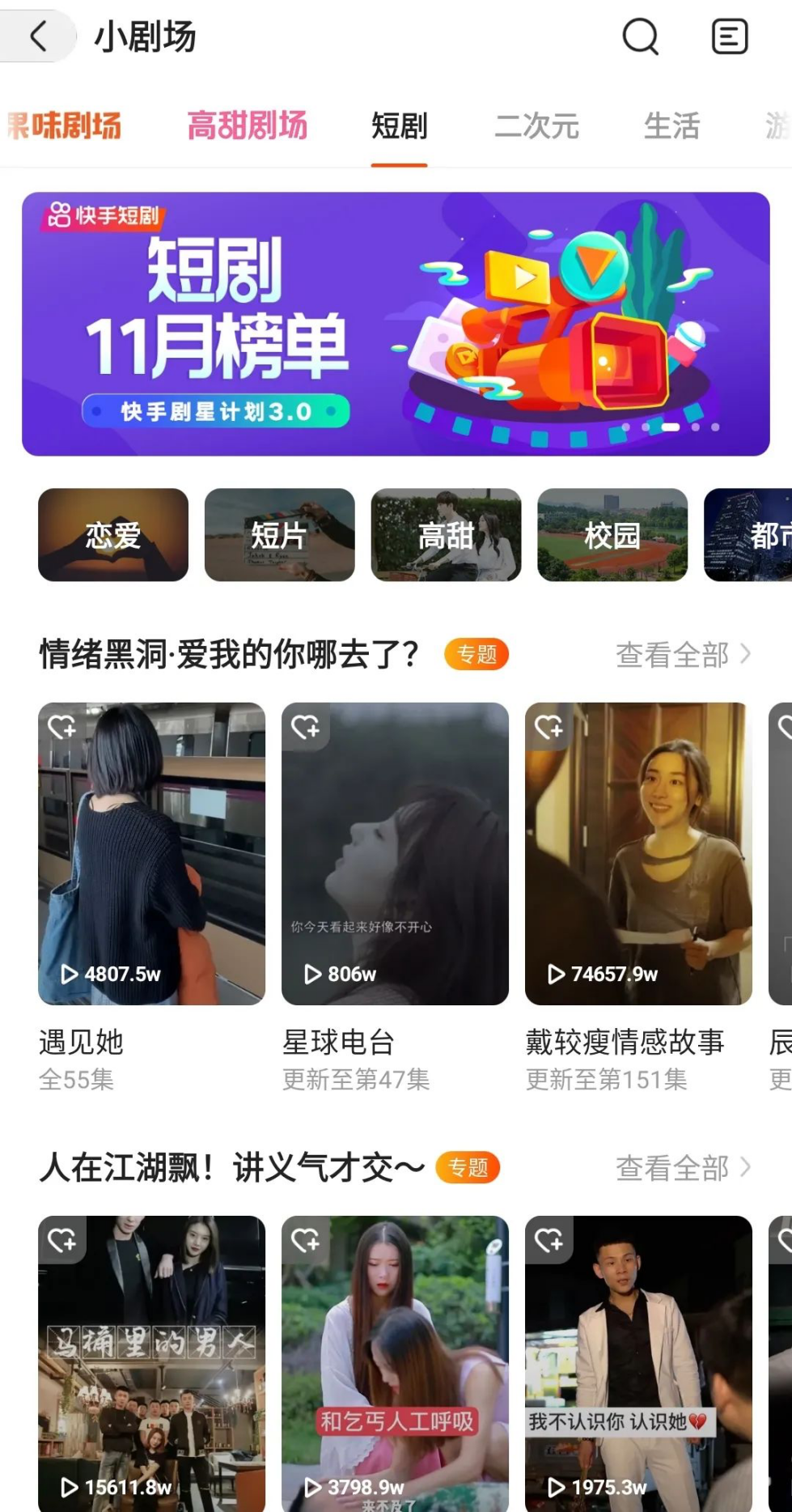792x1512 pixels.
Task: Open the 短剧11月榜单 banner
Action: 396,324
